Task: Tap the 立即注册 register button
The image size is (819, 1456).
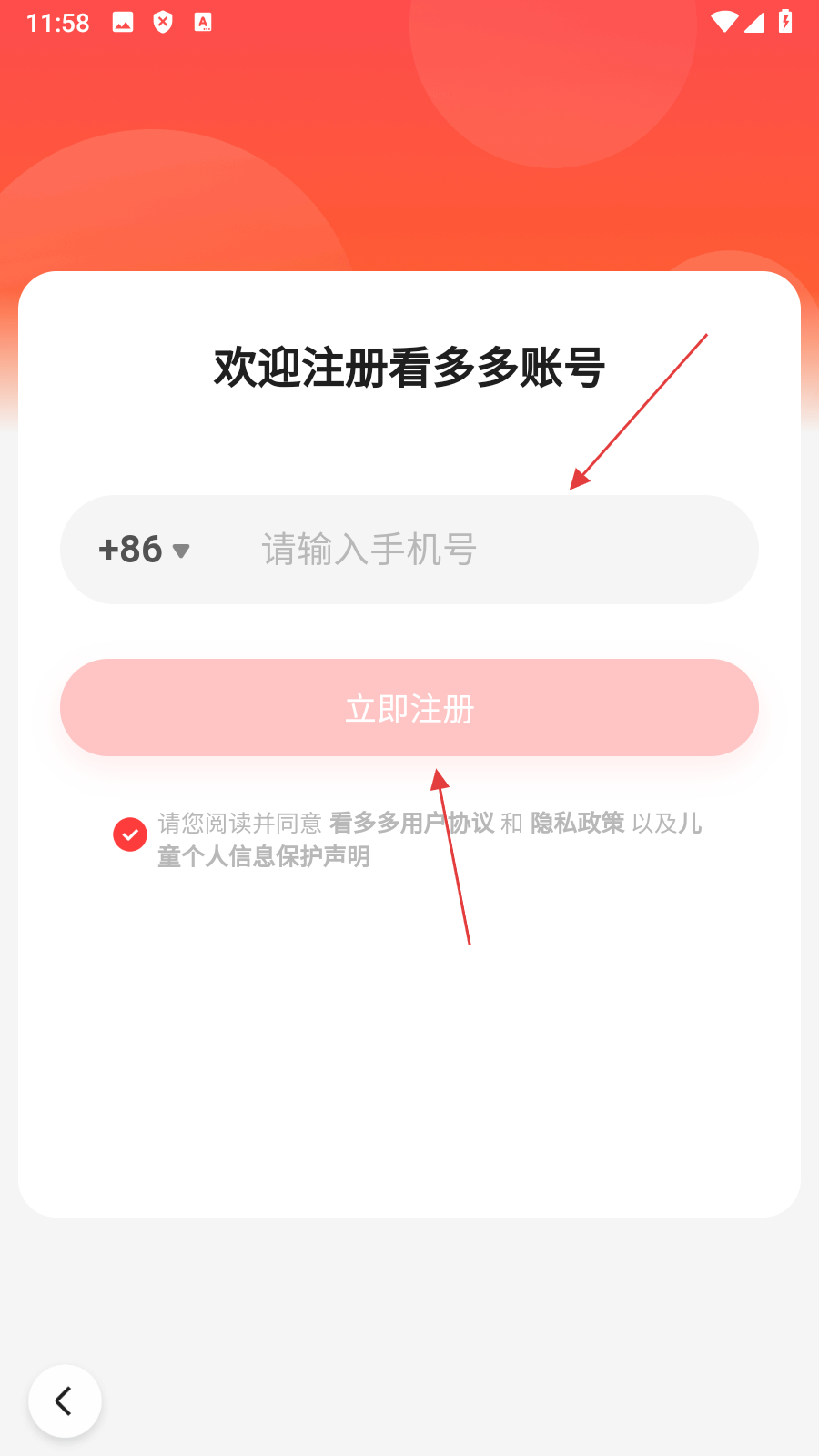Action: (409, 708)
